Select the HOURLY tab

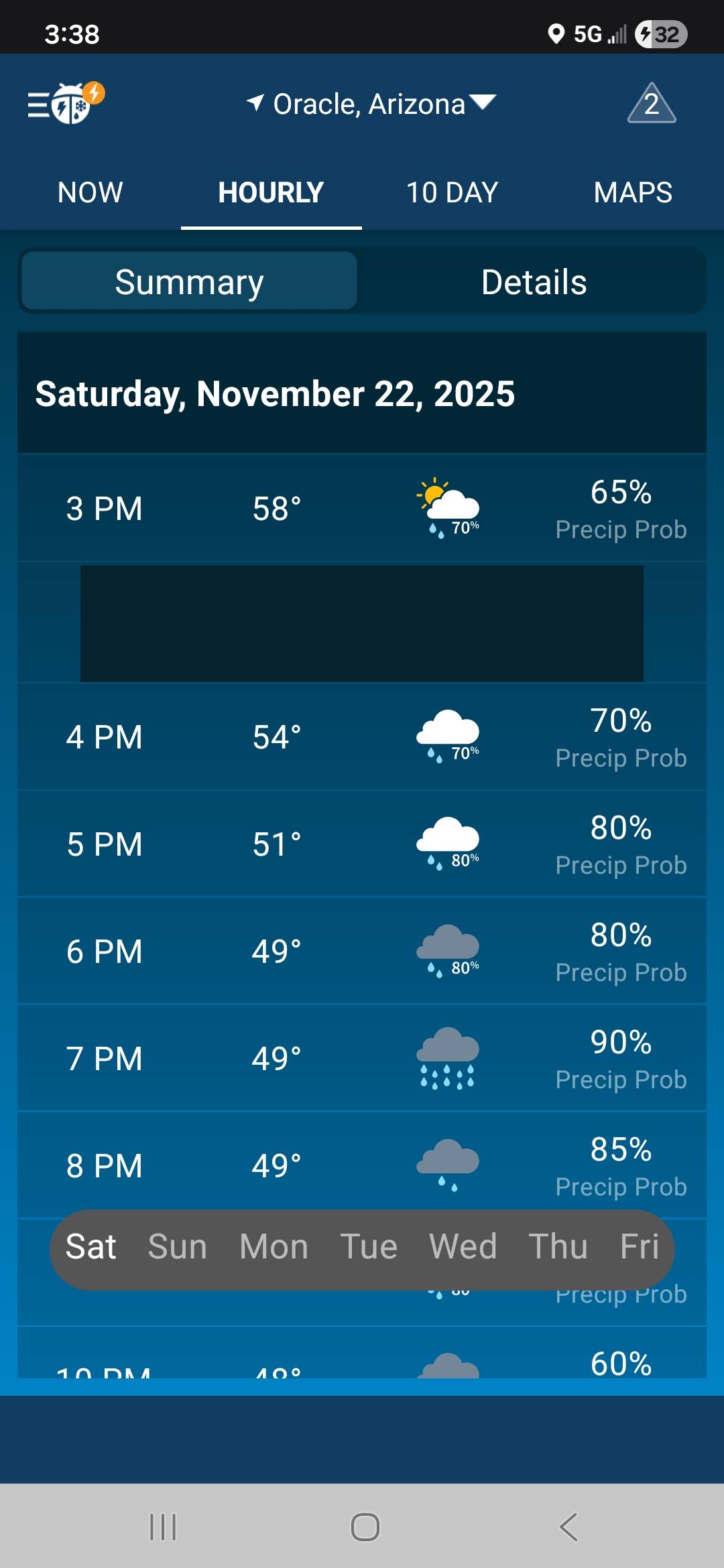coord(271,192)
